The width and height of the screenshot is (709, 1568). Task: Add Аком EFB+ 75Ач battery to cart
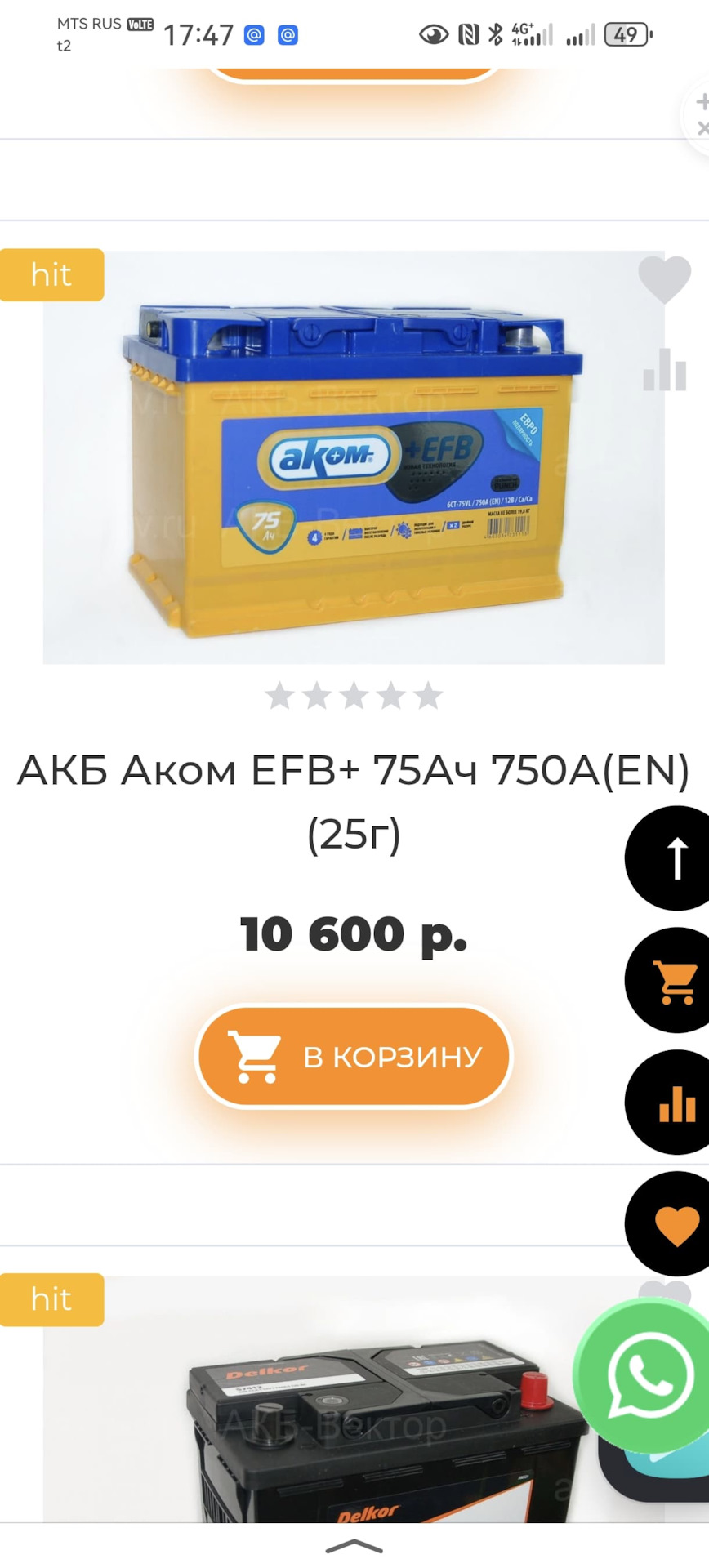pos(354,1056)
